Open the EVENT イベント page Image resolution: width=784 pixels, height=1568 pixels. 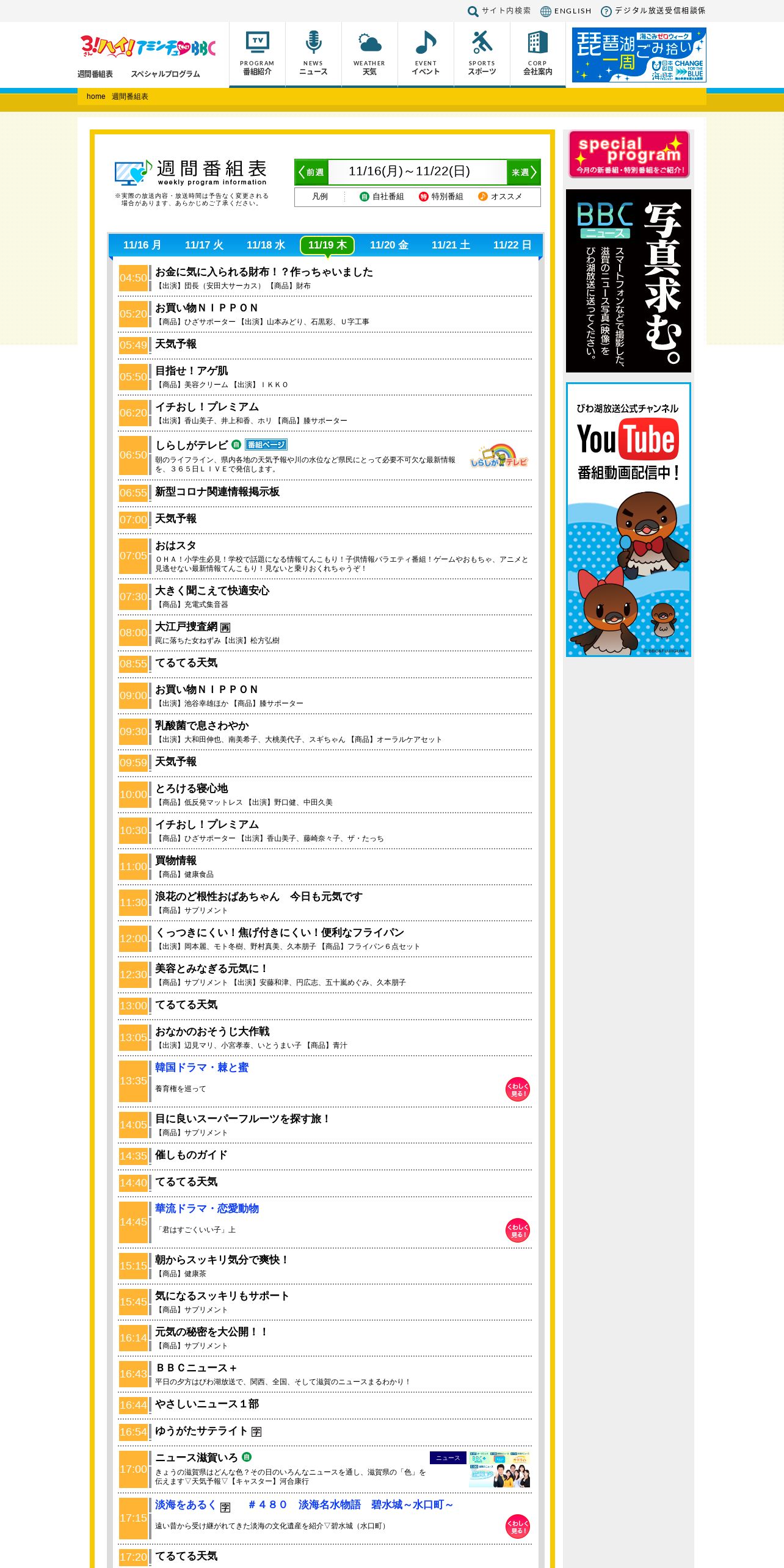[426, 54]
